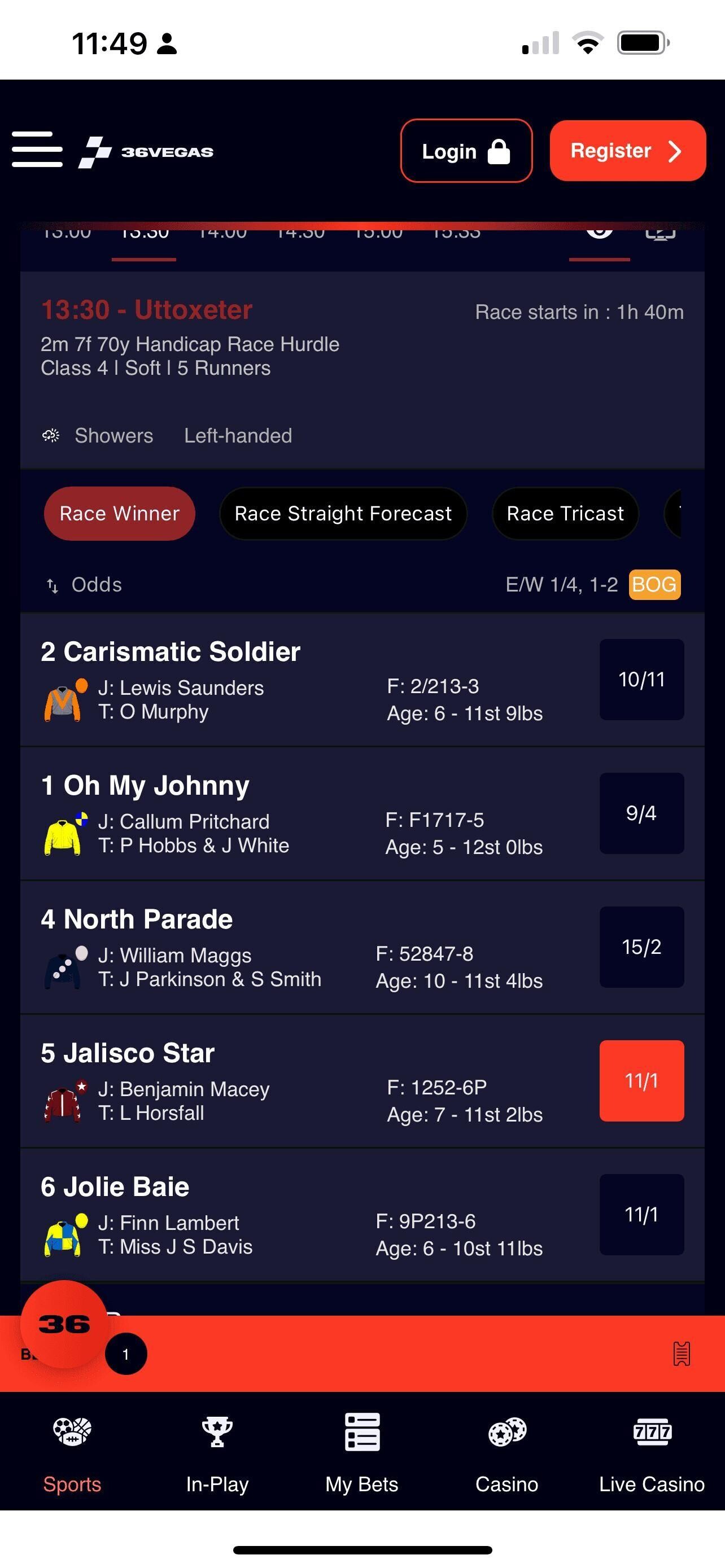This screenshot has width=725, height=1568.
Task: Switch to Race Straight Forecast
Action: click(x=343, y=513)
